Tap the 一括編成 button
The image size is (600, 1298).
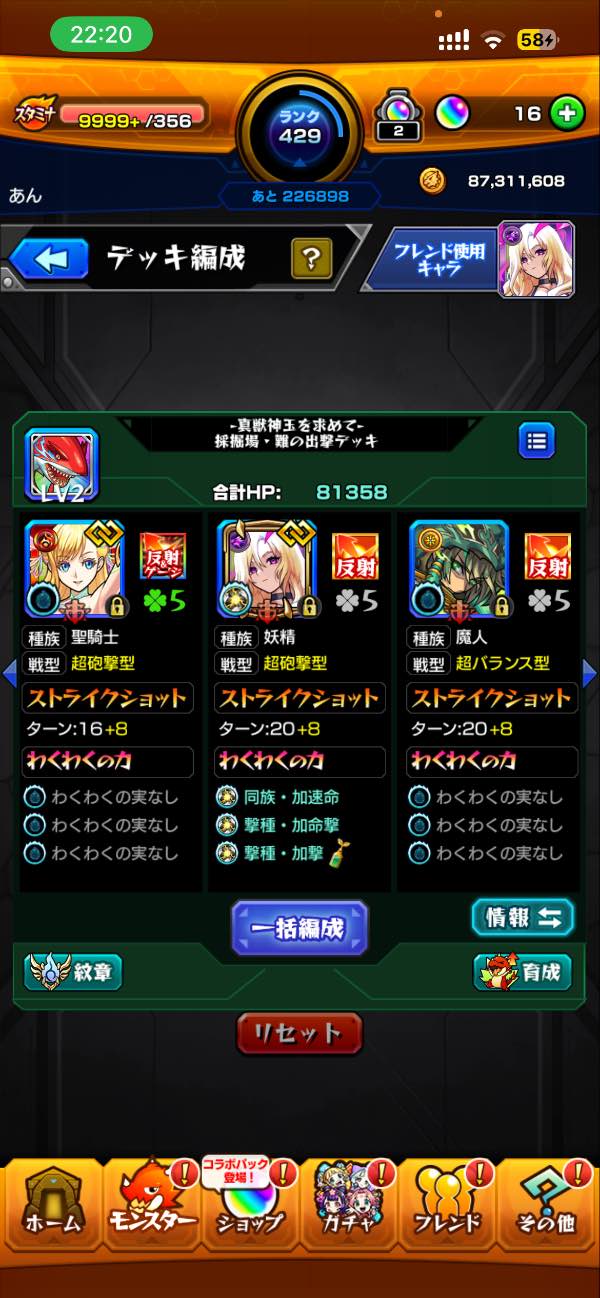pos(299,927)
